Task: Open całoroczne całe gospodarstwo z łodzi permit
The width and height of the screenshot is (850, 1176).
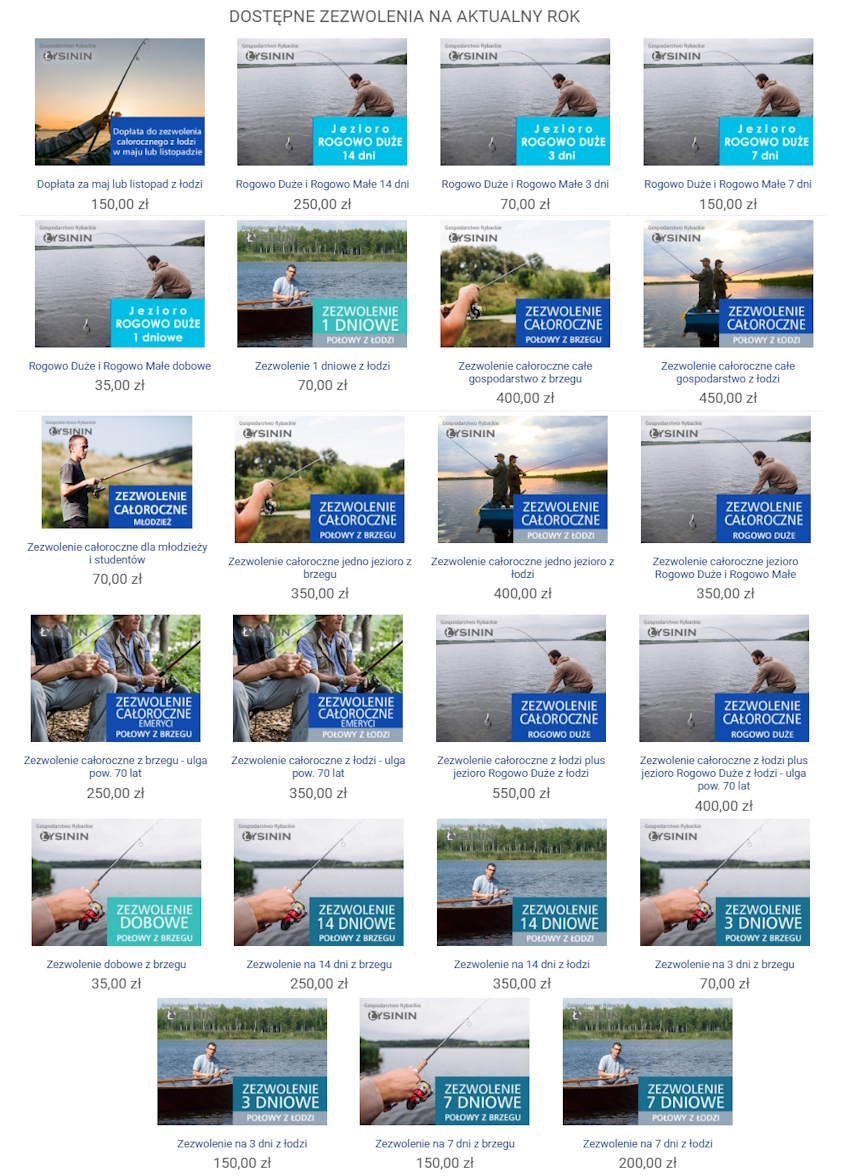Action: (x=728, y=372)
